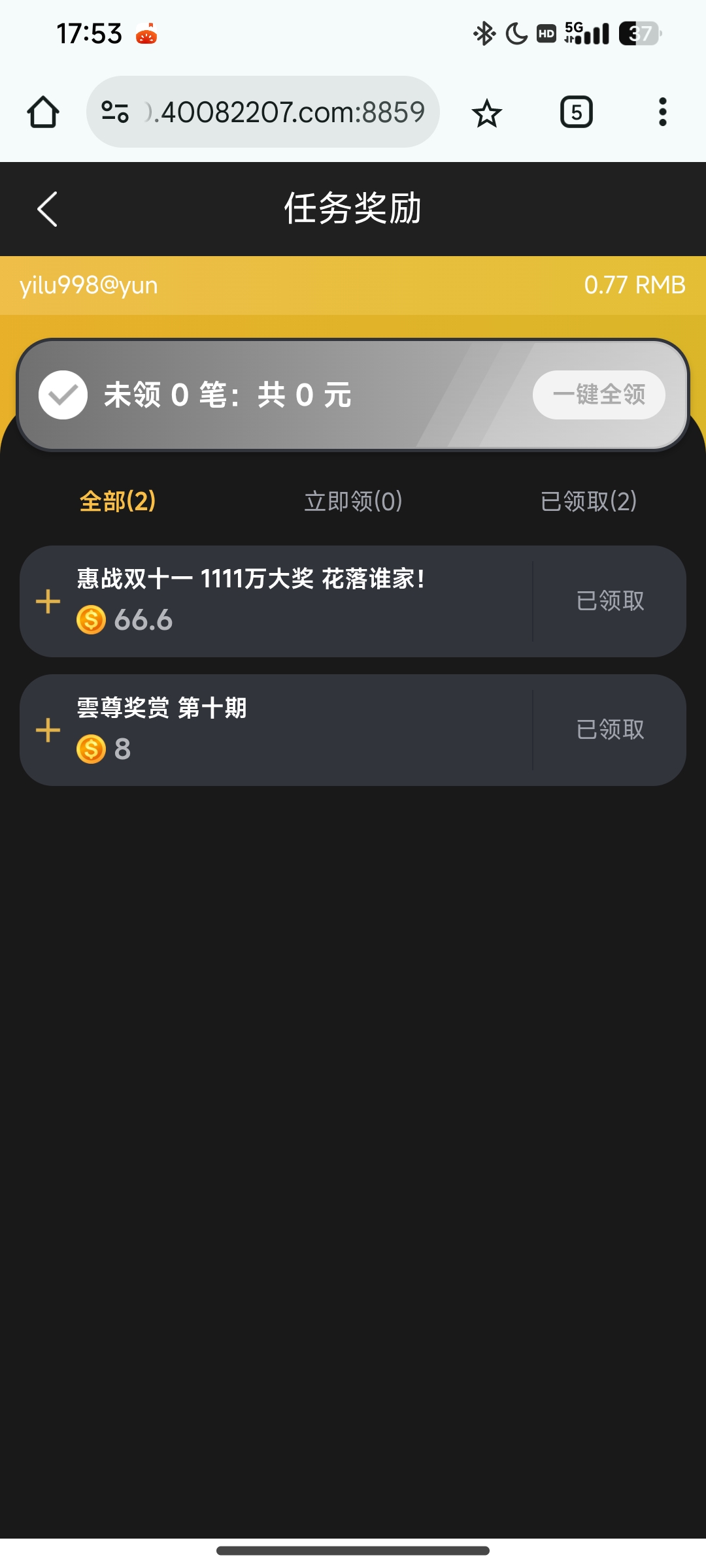
Task: Expand the 惠战双十一 reward details
Action: point(48,601)
